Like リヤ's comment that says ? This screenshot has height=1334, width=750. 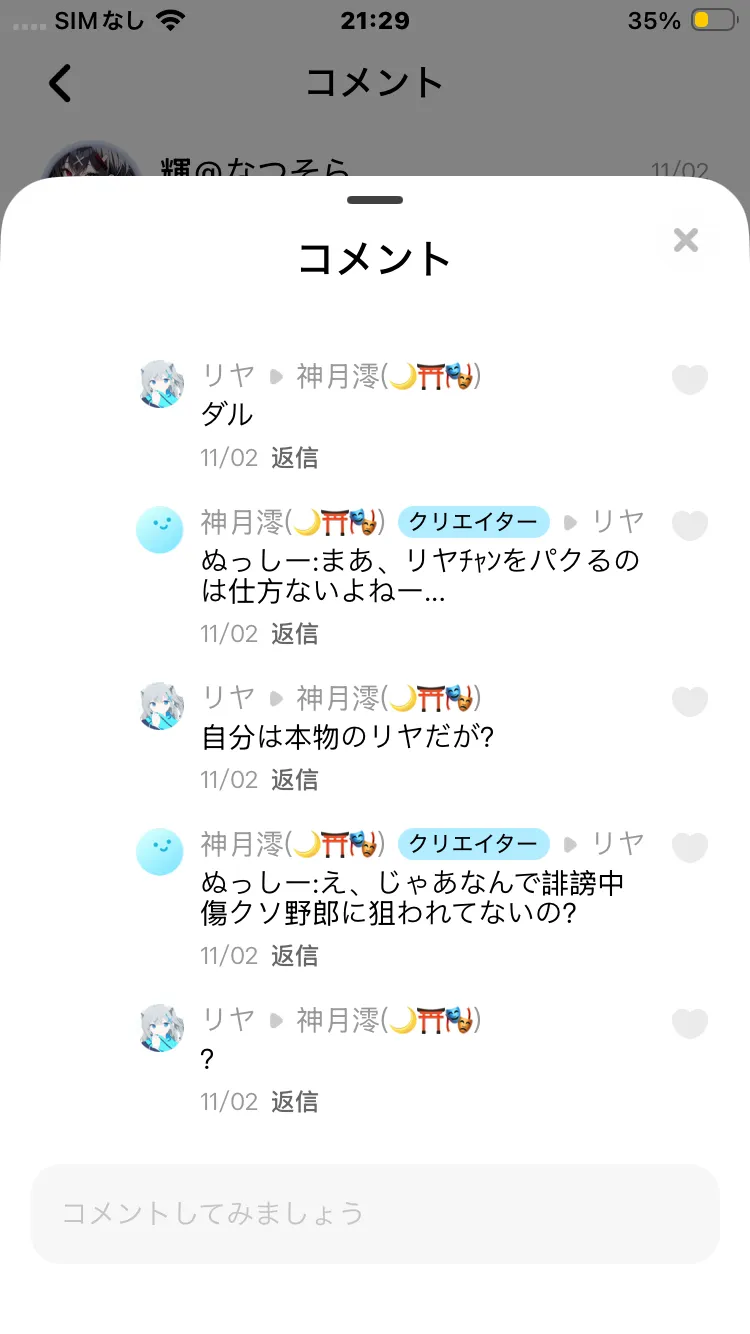coord(689,1024)
